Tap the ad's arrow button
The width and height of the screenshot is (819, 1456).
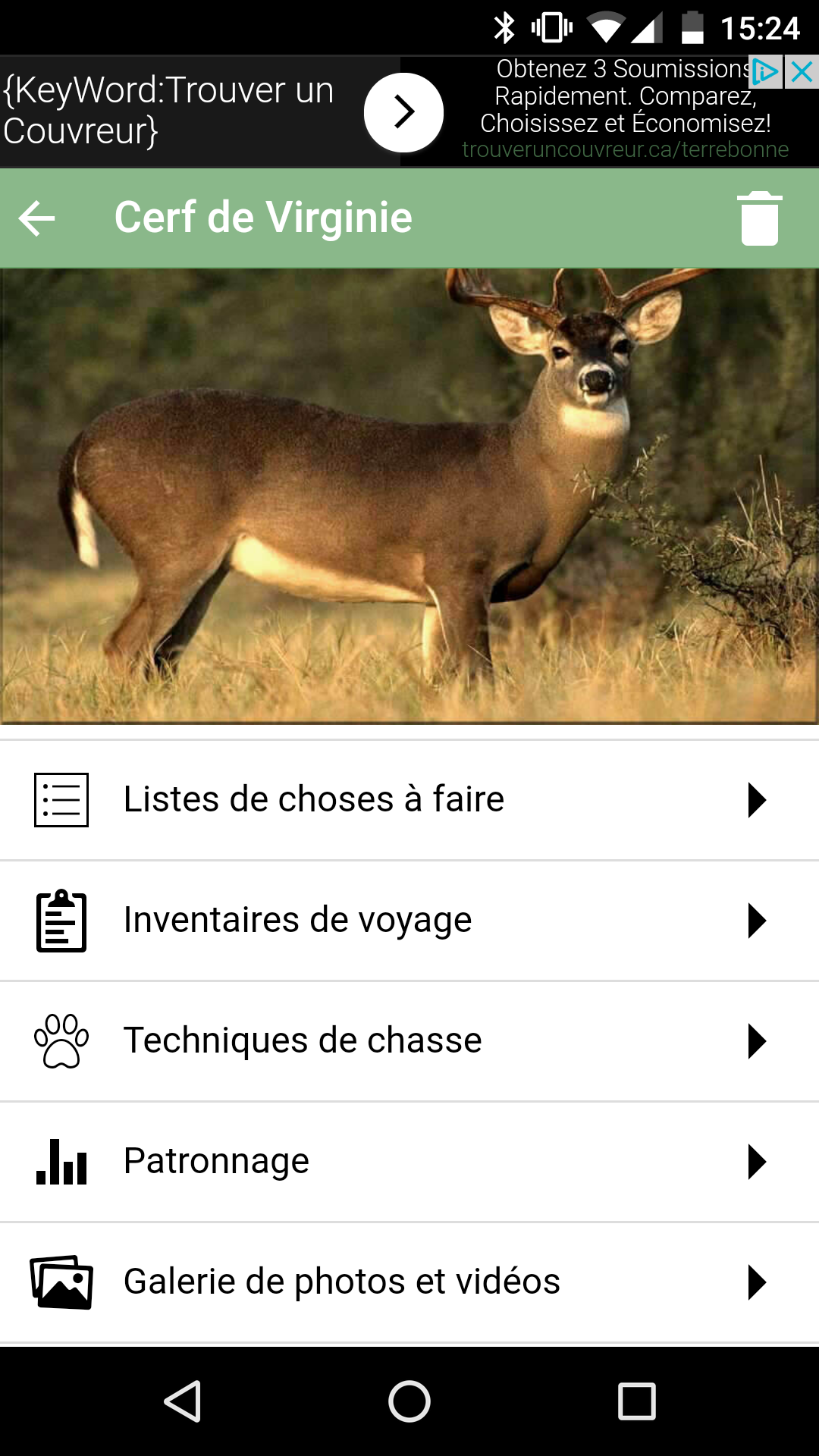pyautogui.click(x=403, y=112)
